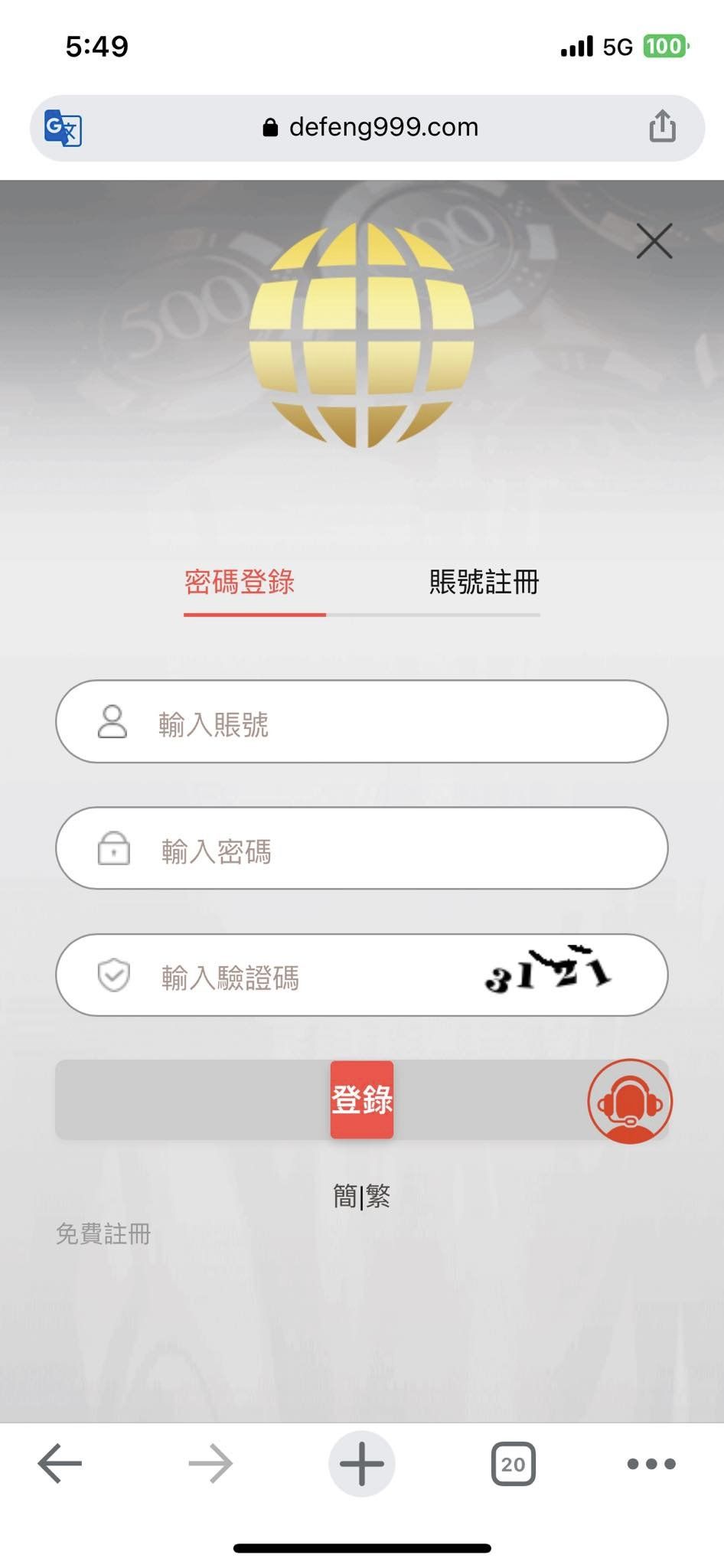Tap the defeng999.com URL bar
This screenshot has height=1568, width=724.
coord(371,127)
